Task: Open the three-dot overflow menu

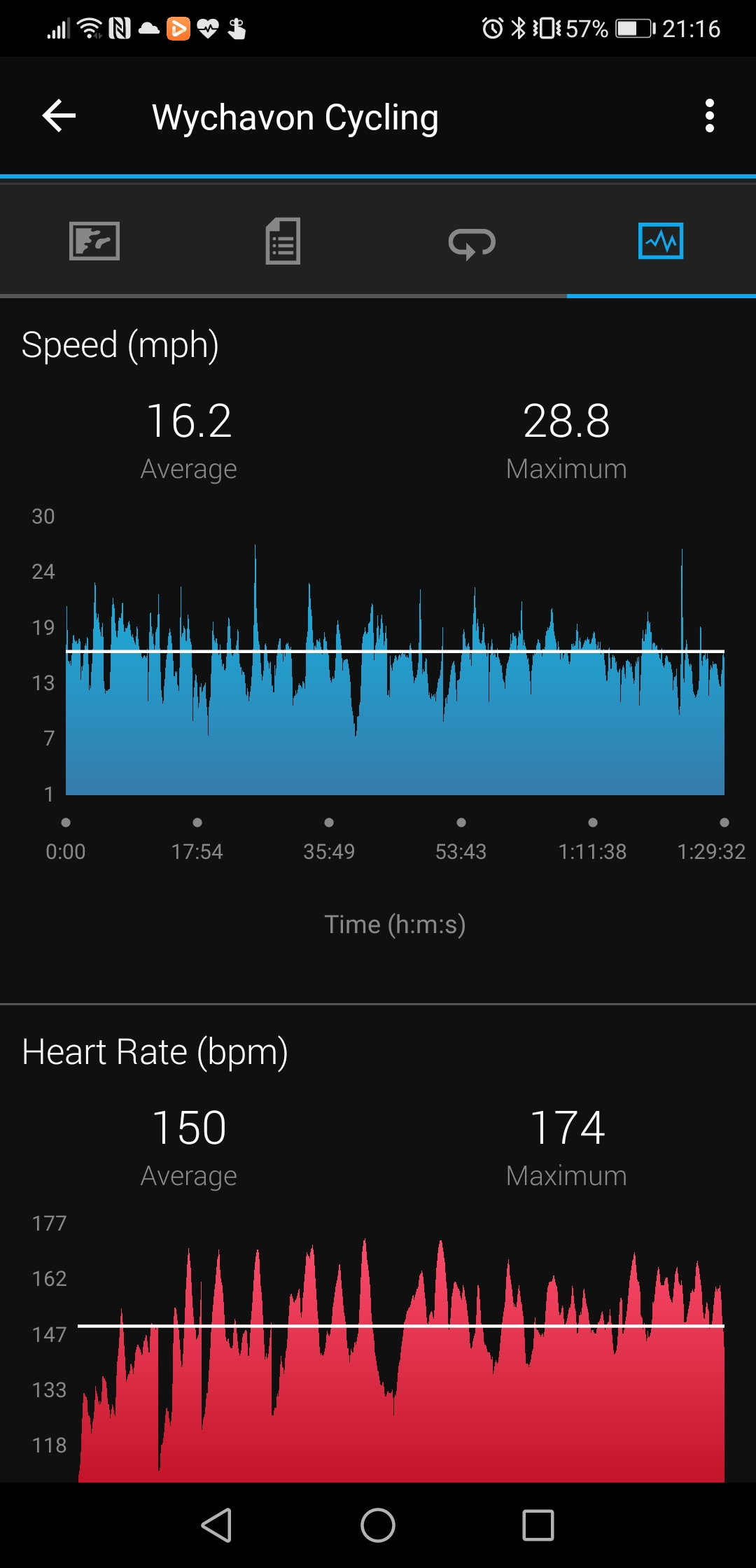Action: click(x=709, y=115)
